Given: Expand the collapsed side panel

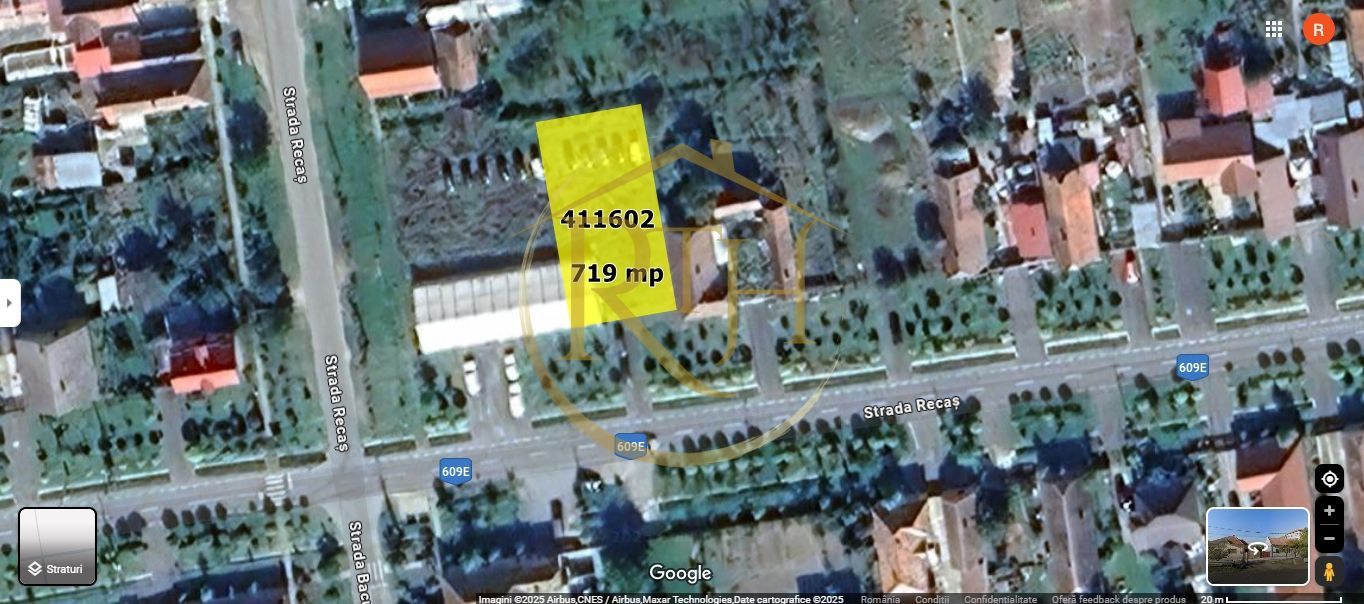Looking at the screenshot, I should click(9, 302).
